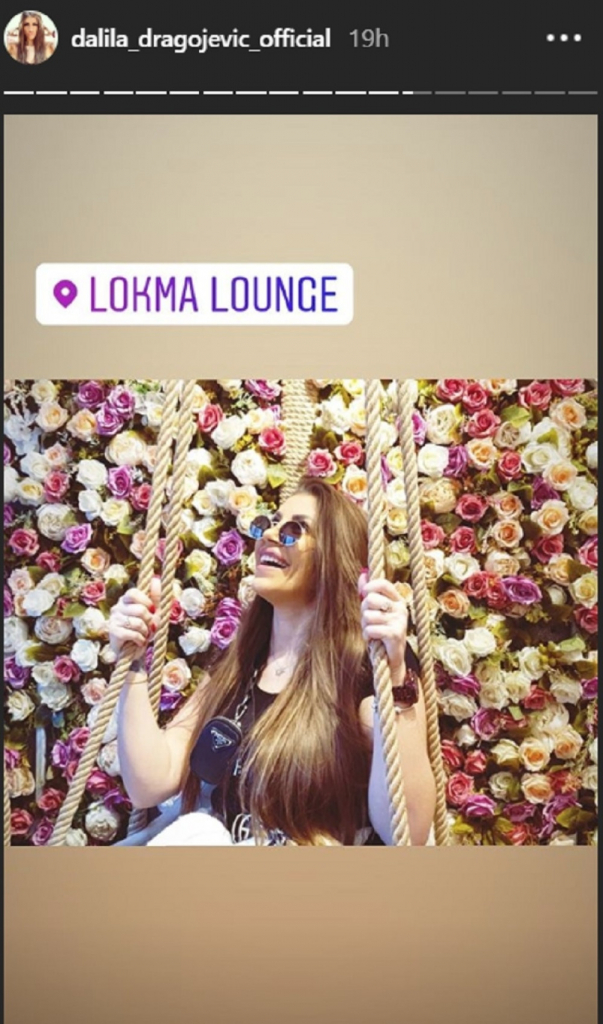Screen dimensions: 603x1024
Task: Open the dalila_dragojevic_official username link
Action: 200,39
